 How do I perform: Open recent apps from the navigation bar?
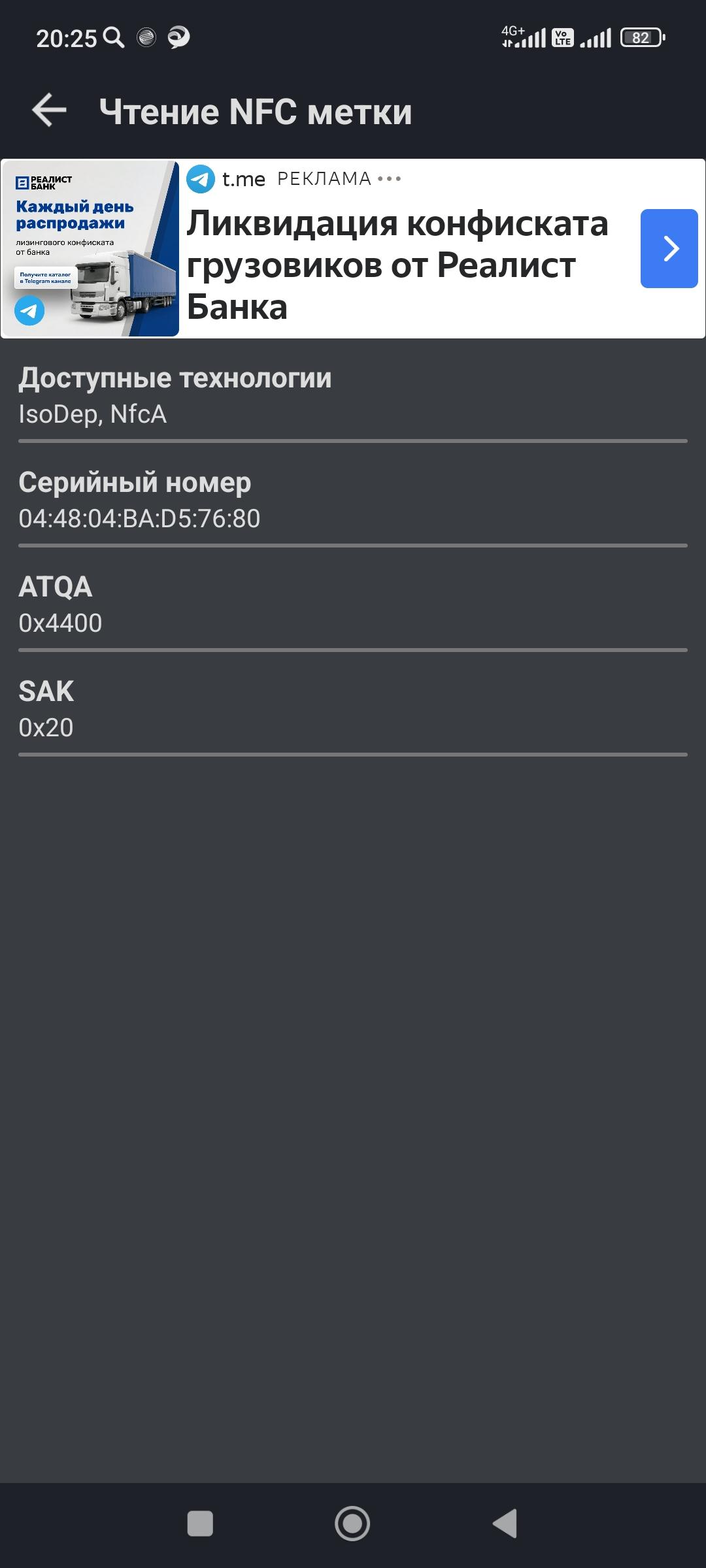200,1523
